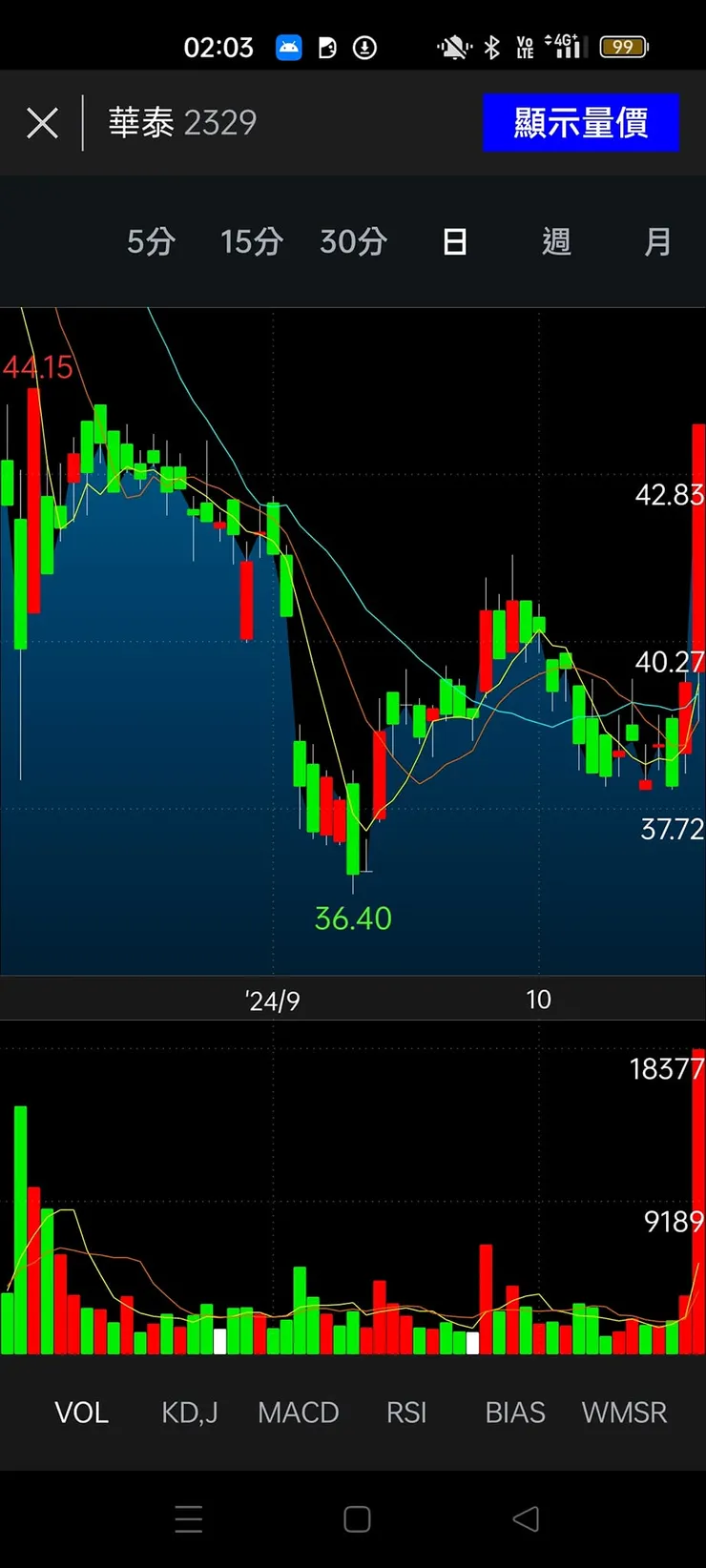706x1568 pixels.
Task: Change indicator to WMSR
Action: (x=624, y=1413)
